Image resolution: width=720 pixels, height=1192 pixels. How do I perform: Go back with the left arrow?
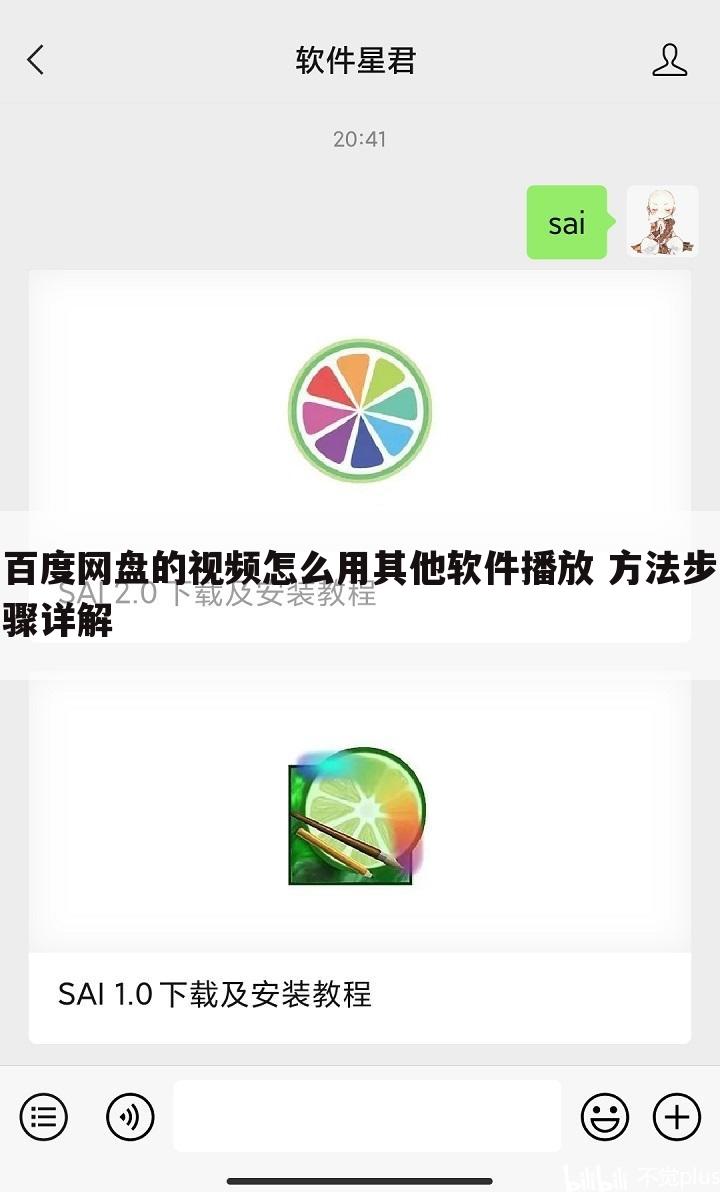(x=36, y=62)
